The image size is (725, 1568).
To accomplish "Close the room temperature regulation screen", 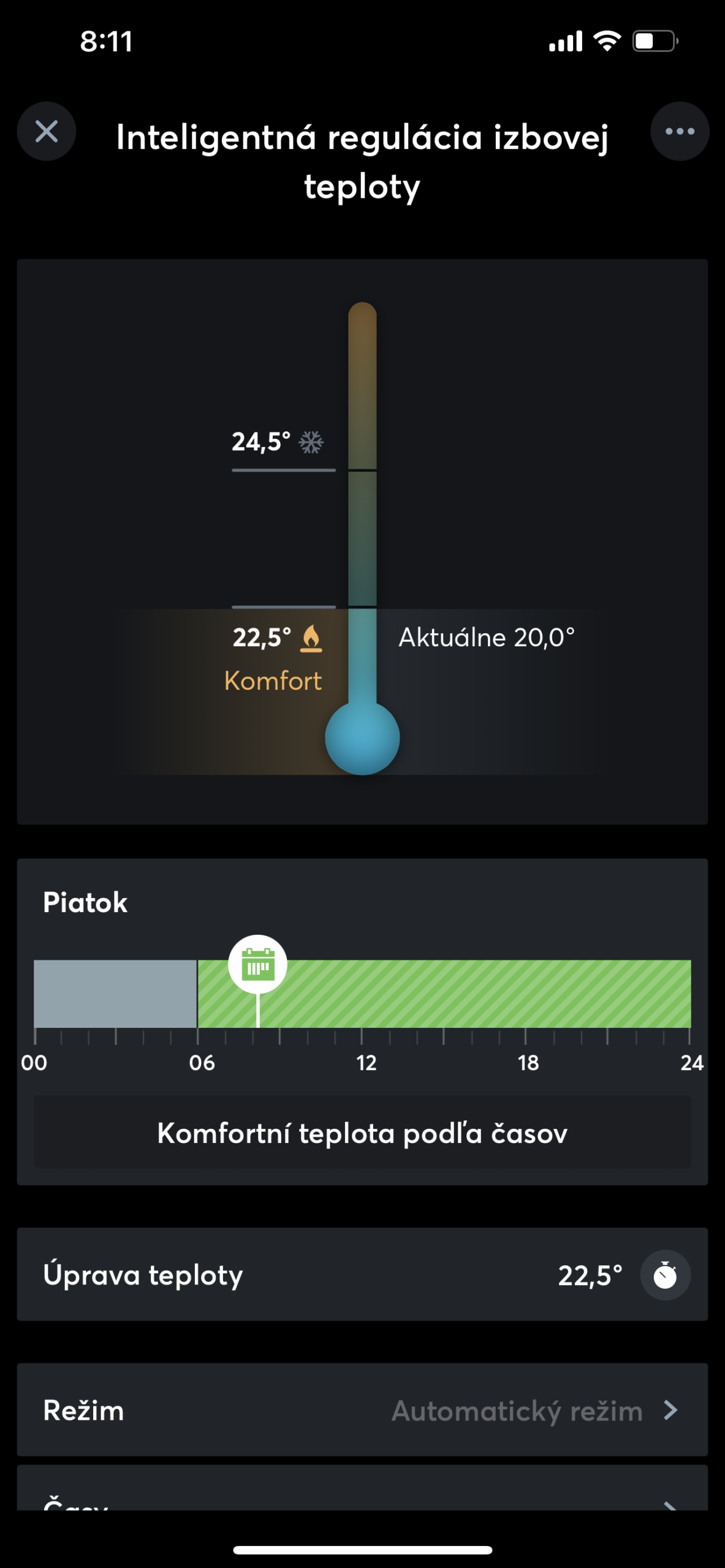I will click(47, 132).
